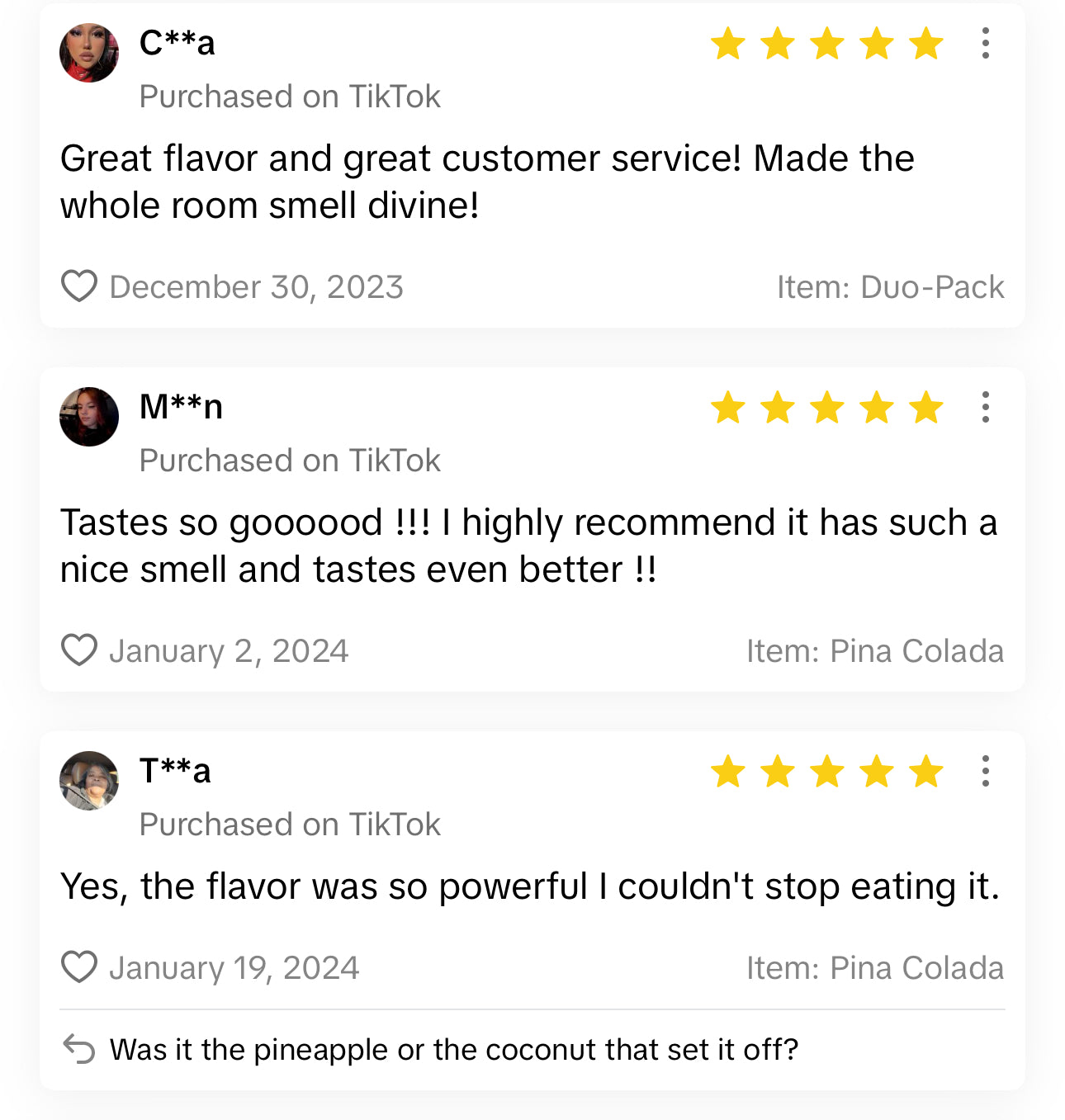Screen dimensions: 1065x1120
Task: Open more options for M**n's review
Action: (x=985, y=407)
